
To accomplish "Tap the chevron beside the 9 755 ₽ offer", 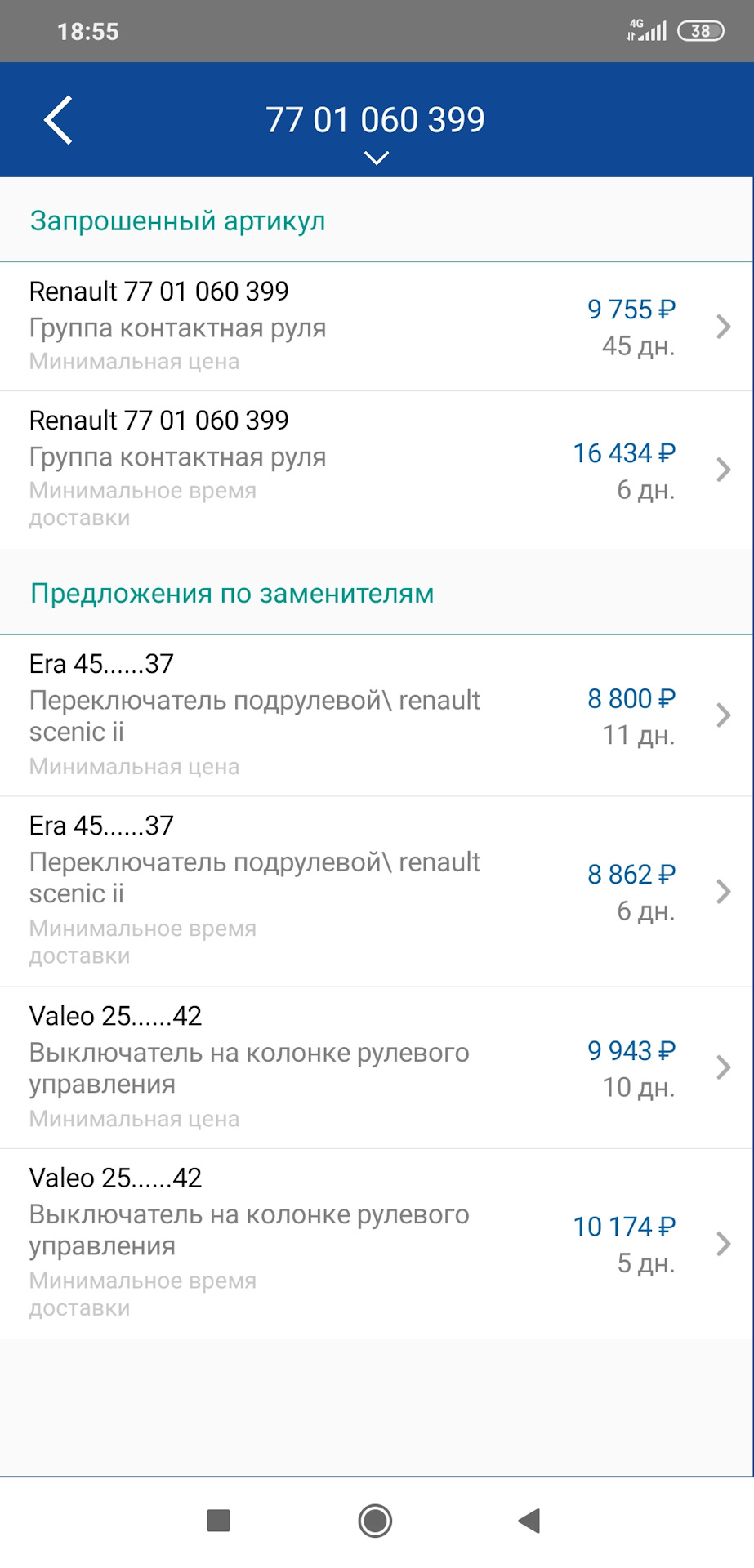I will (x=722, y=326).
